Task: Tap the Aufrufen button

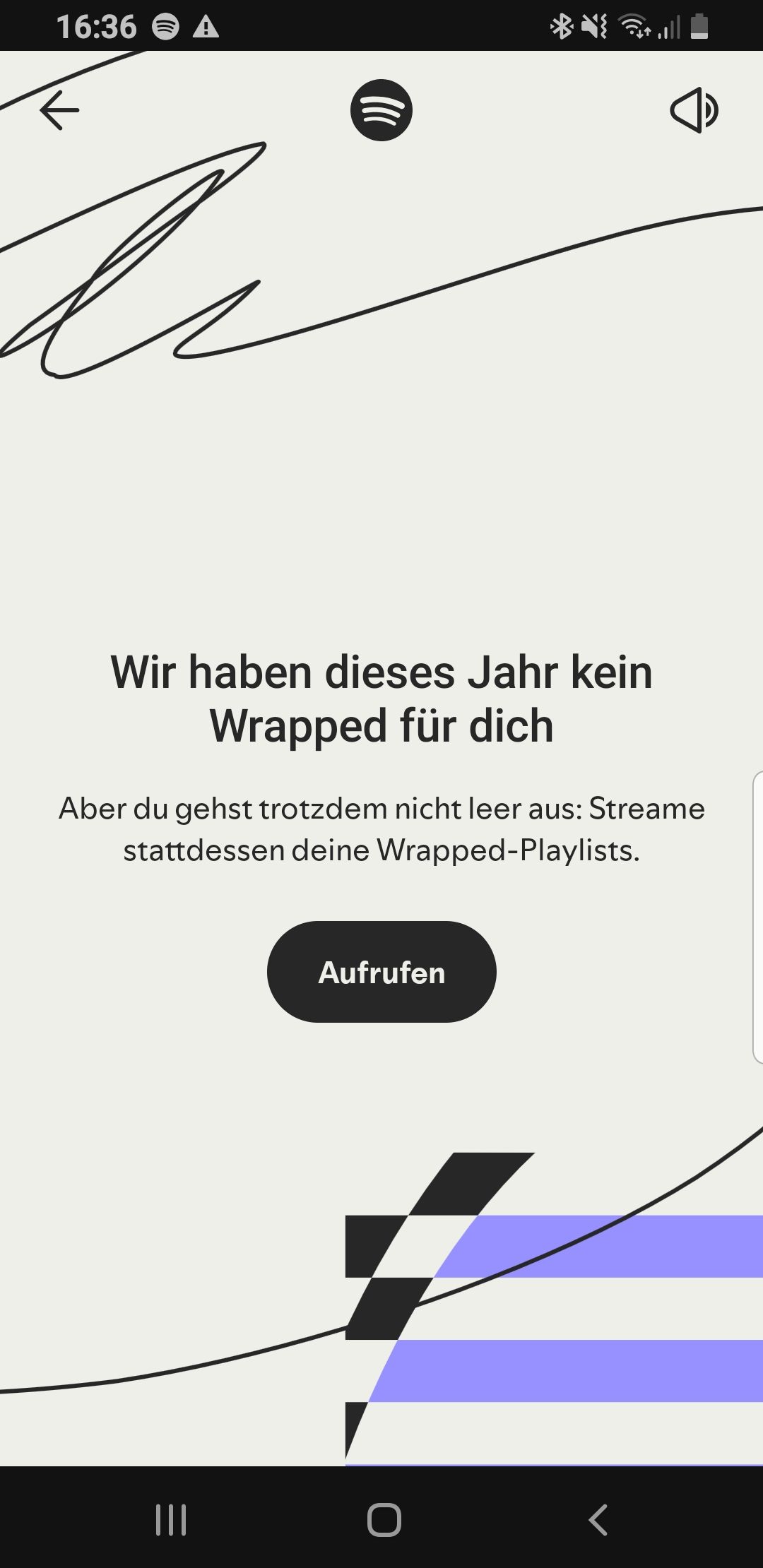Action: tap(381, 972)
